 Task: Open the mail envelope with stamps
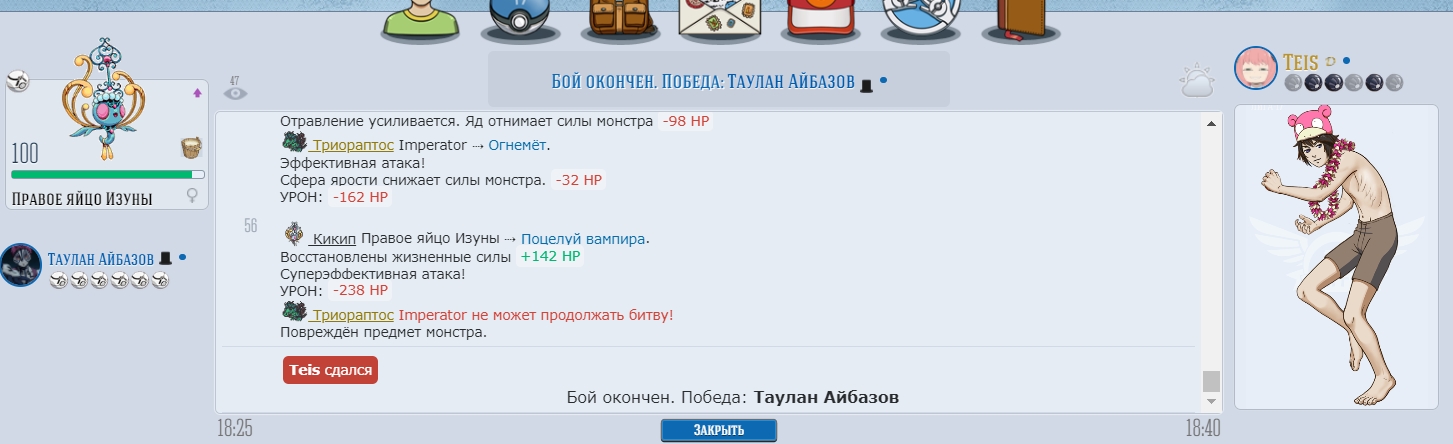coord(718,20)
